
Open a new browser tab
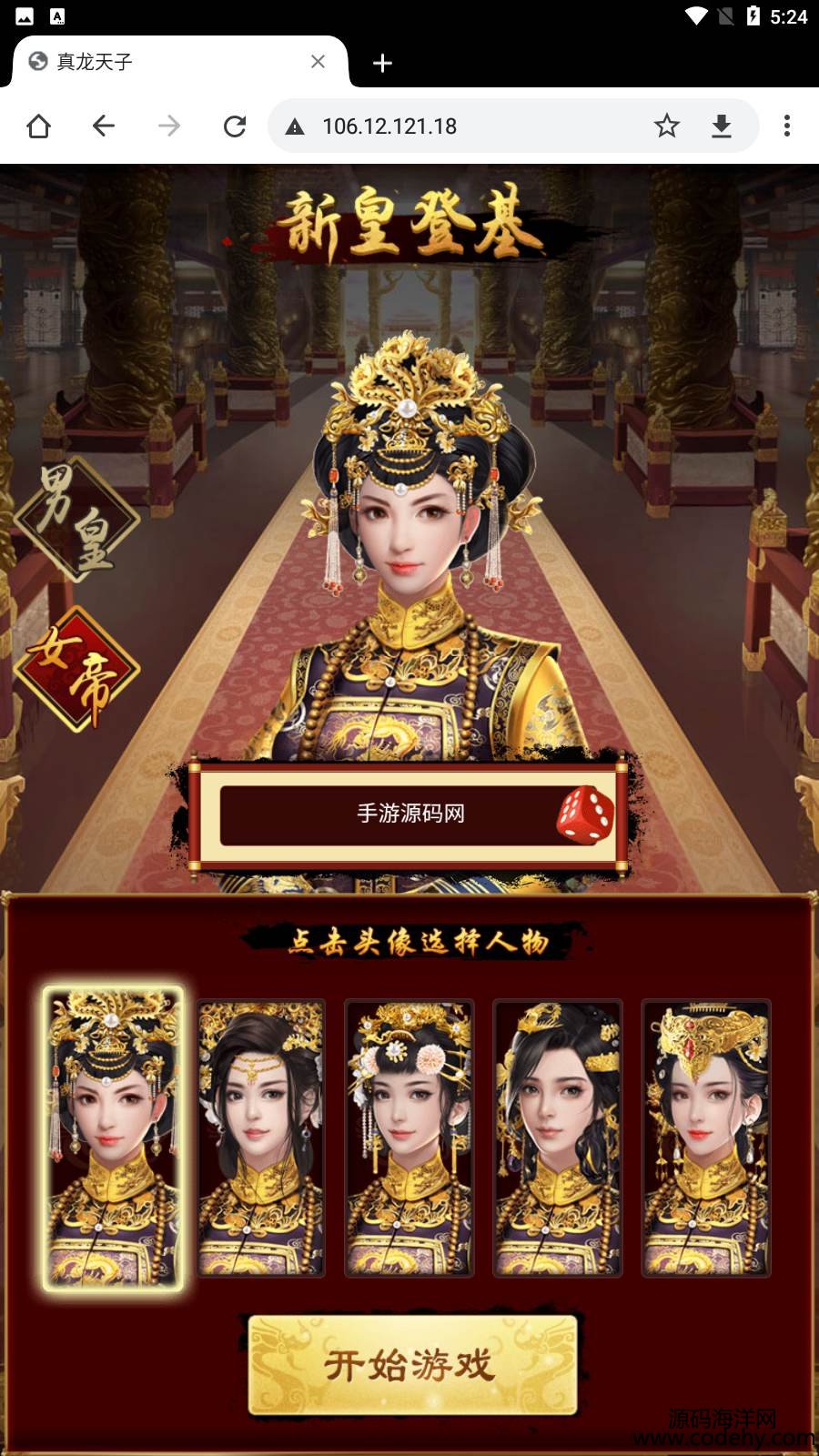click(382, 63)
